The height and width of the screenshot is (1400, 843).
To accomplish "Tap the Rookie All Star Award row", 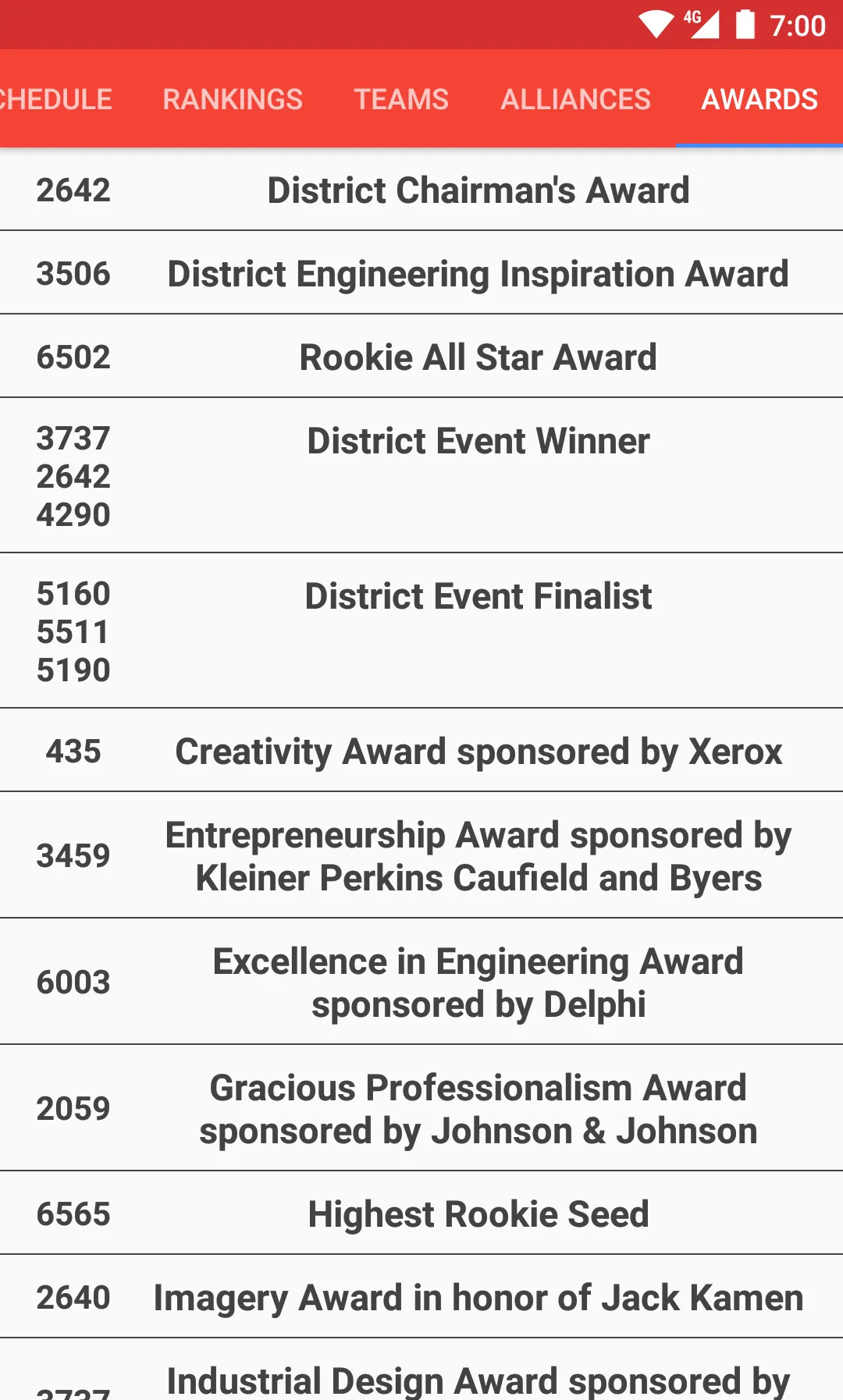I will point(421,357).
